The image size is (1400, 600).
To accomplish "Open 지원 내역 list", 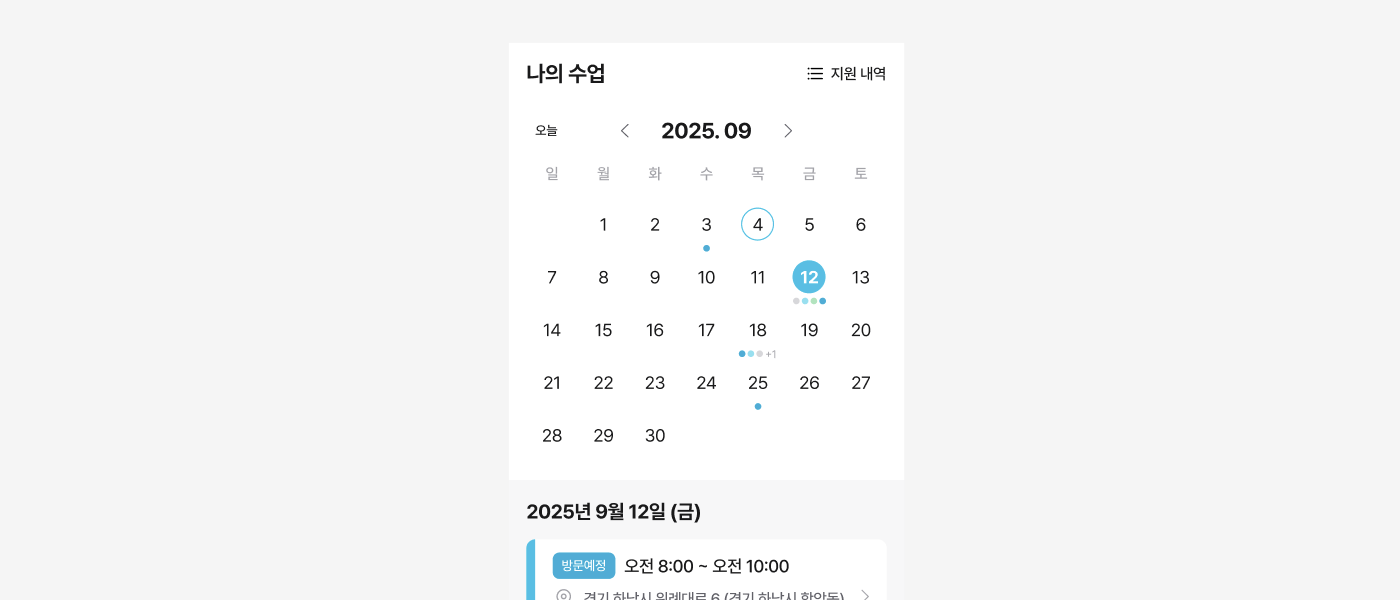I will click(x=846, y=73).
